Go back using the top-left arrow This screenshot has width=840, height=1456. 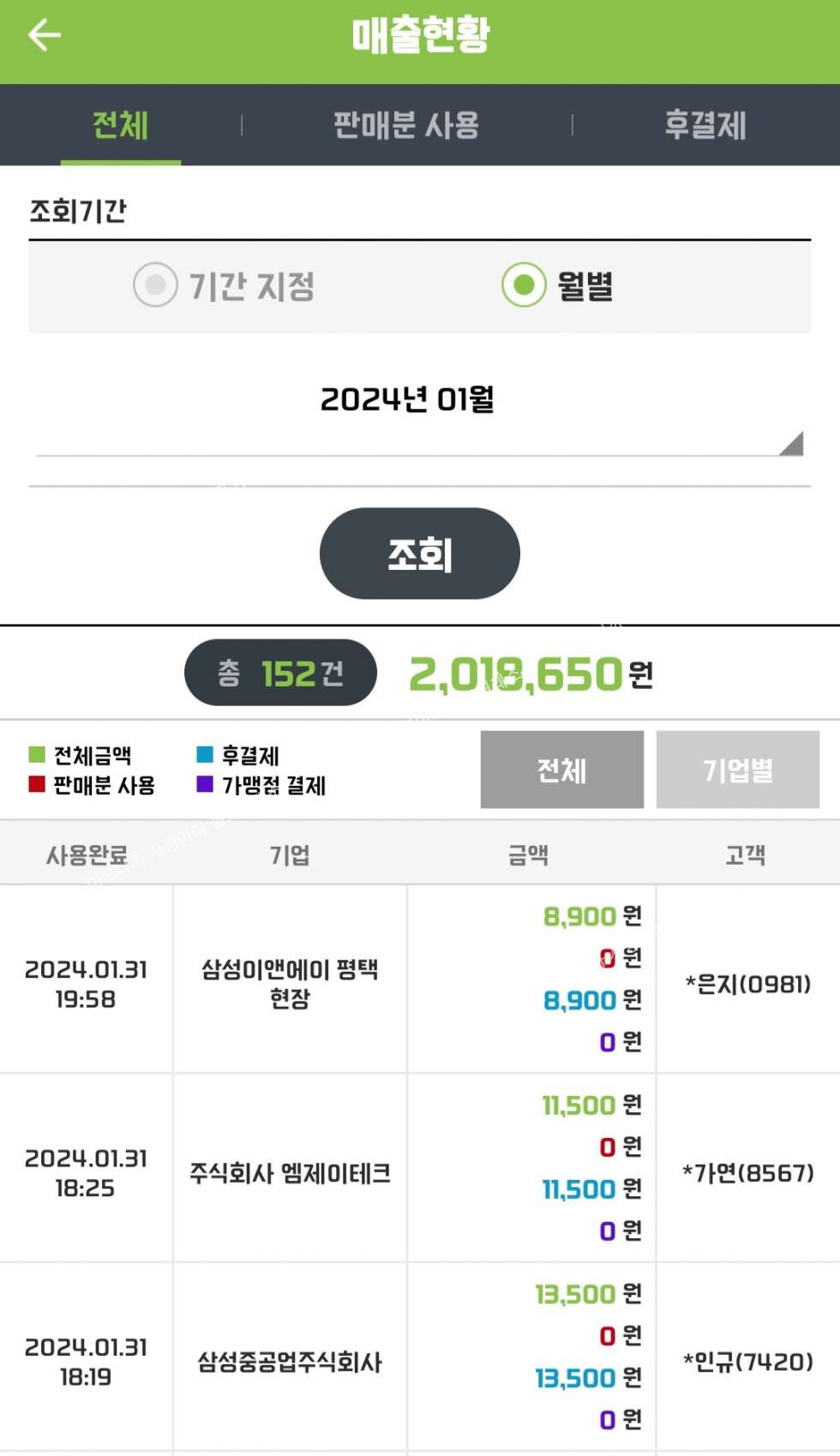coord(45,35)
